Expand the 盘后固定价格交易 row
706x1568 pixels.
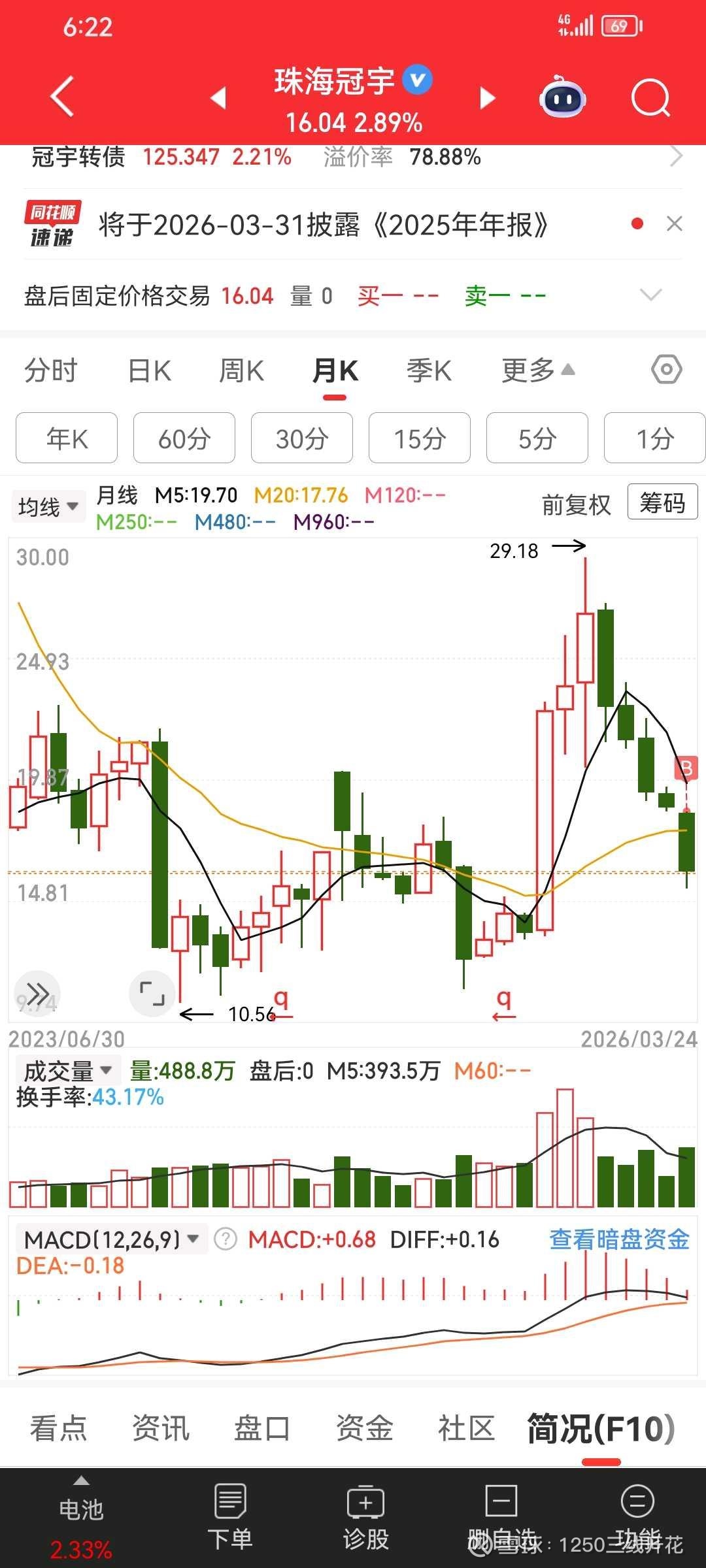pos(650,295)
